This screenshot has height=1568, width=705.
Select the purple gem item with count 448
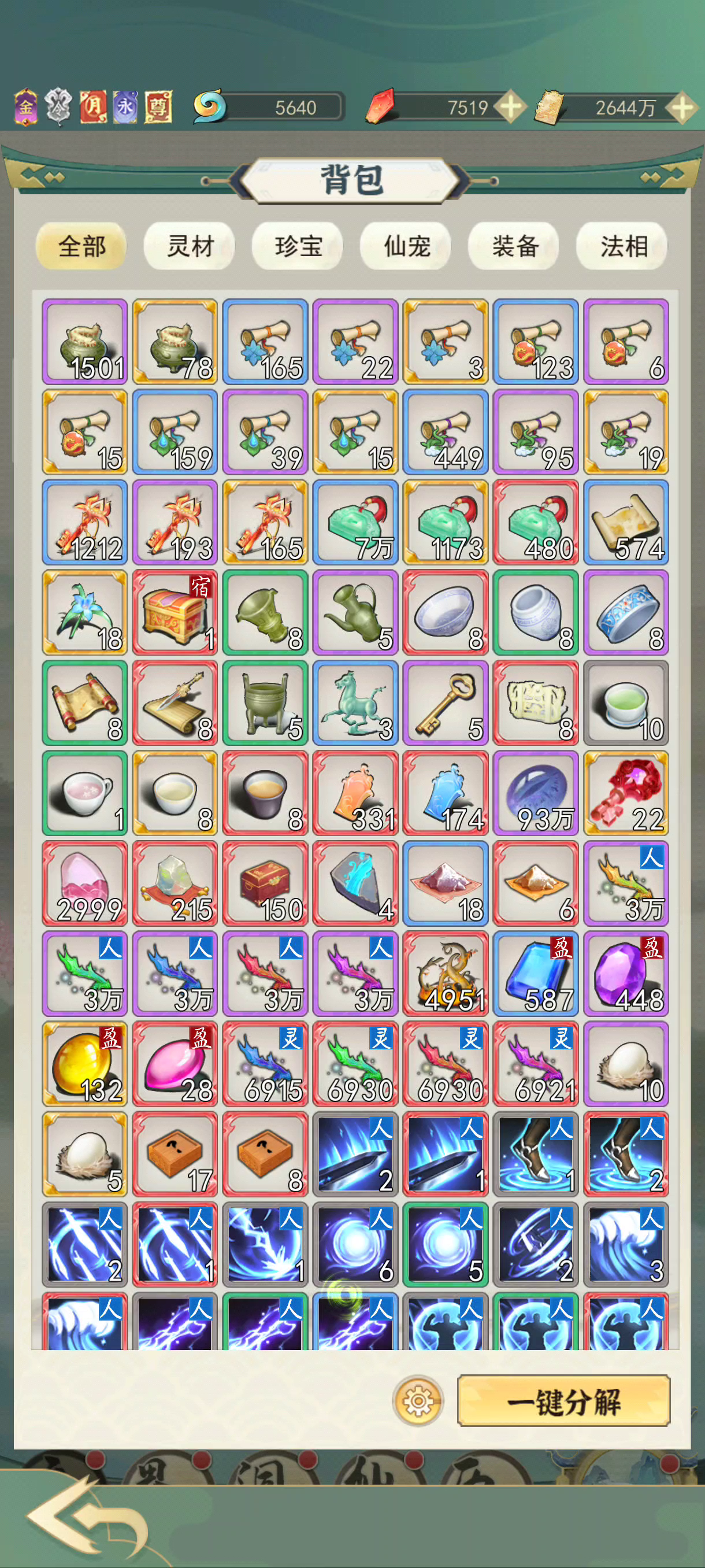pos(626,974)
